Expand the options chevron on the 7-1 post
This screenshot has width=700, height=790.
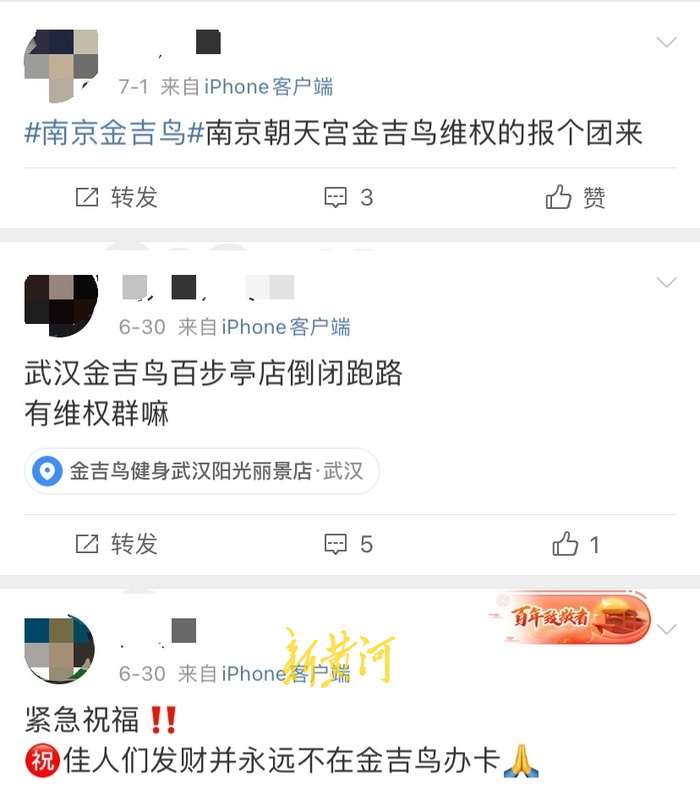pyautogui.click(x=666, y=42)
